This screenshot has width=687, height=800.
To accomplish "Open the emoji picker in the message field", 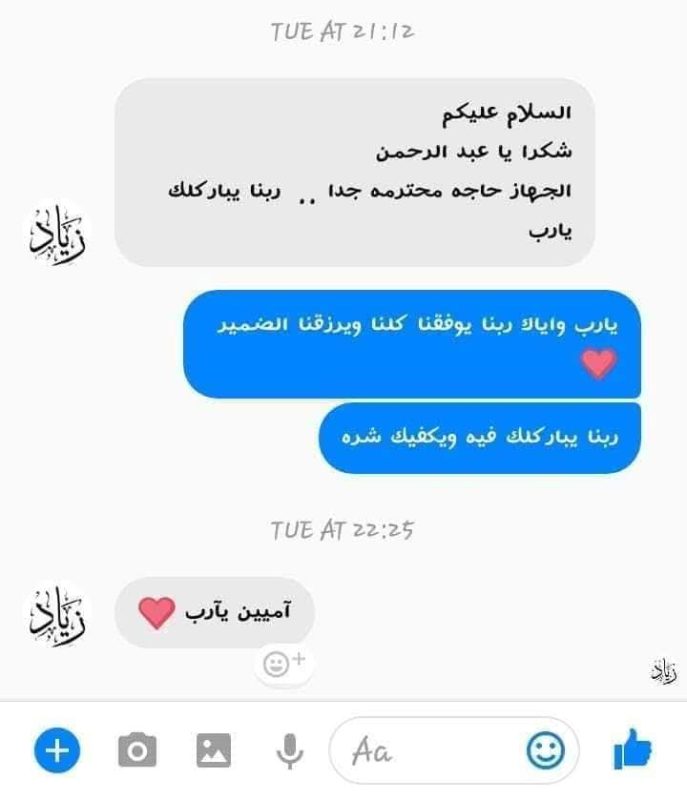I will point(545,750).
